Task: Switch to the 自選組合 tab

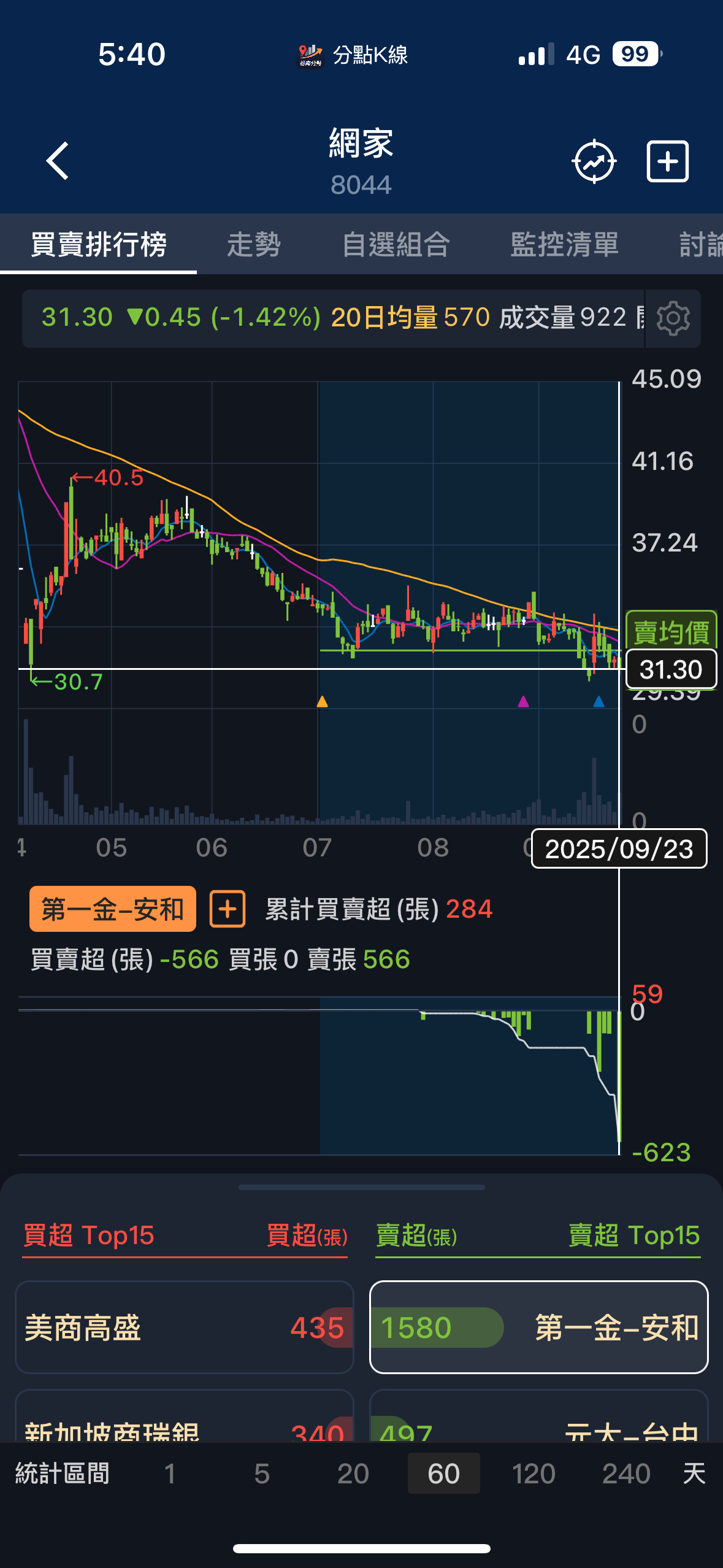Action: pos(396,244)
